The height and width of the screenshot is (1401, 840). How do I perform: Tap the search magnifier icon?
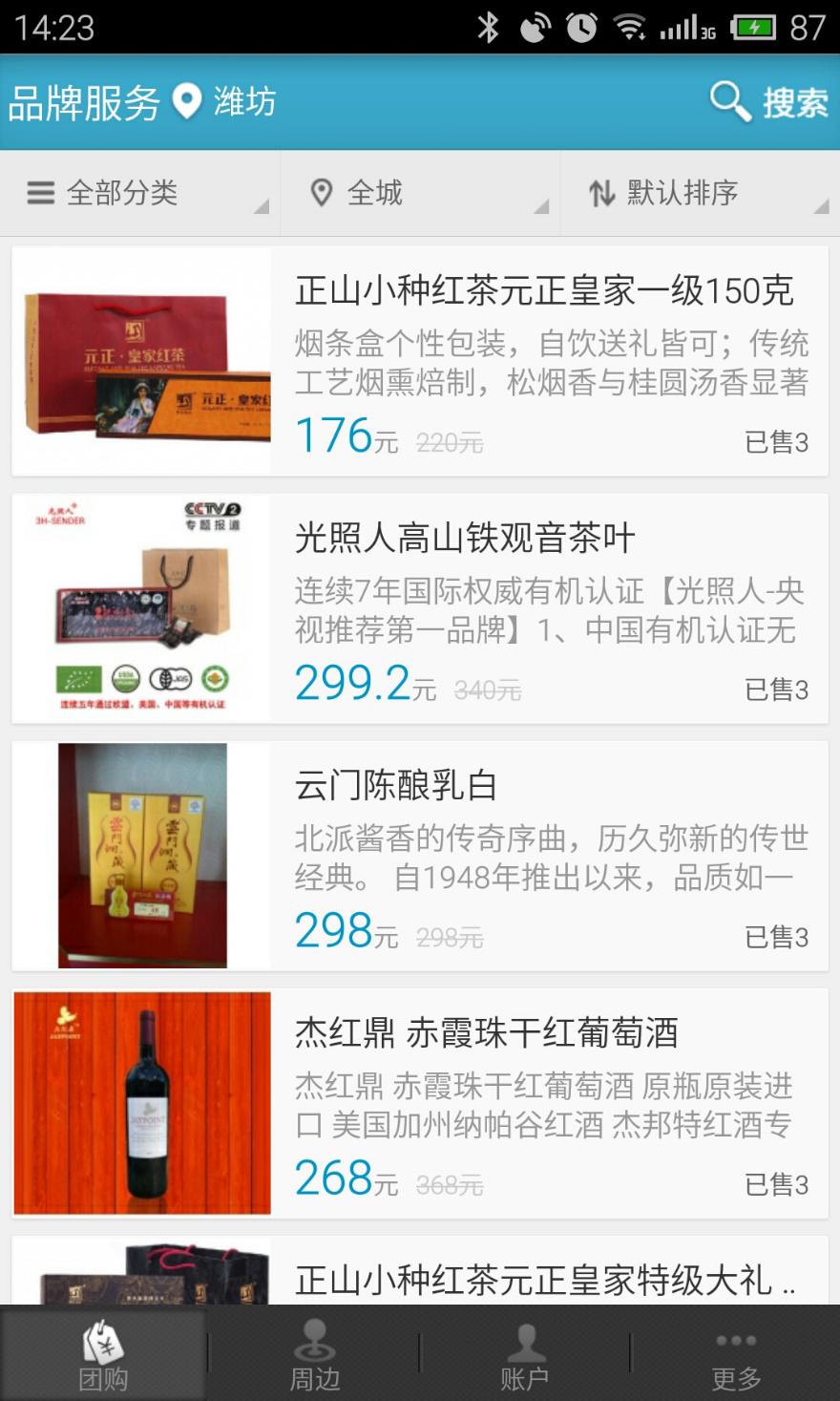click(728, 100)
